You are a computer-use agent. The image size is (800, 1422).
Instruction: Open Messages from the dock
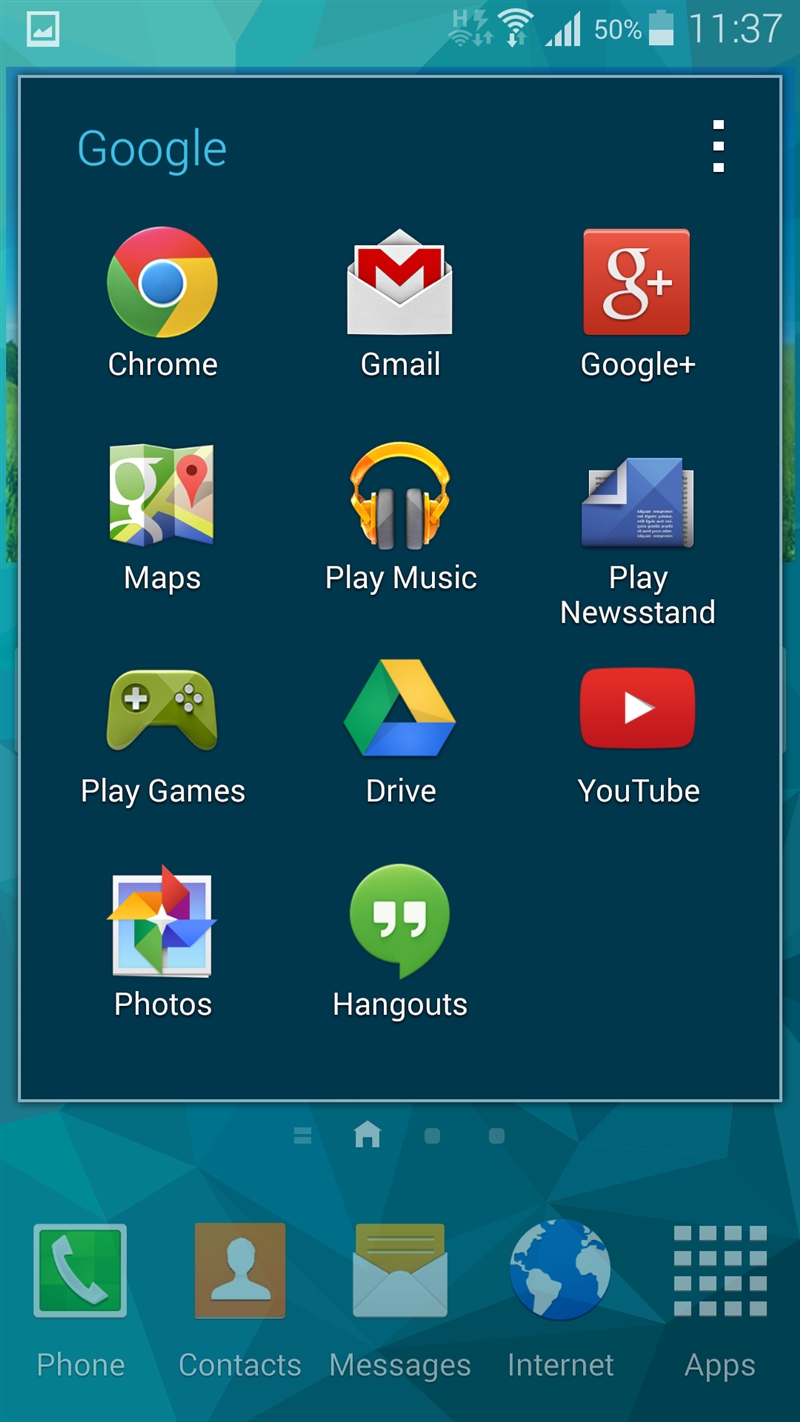point(400,1272)
